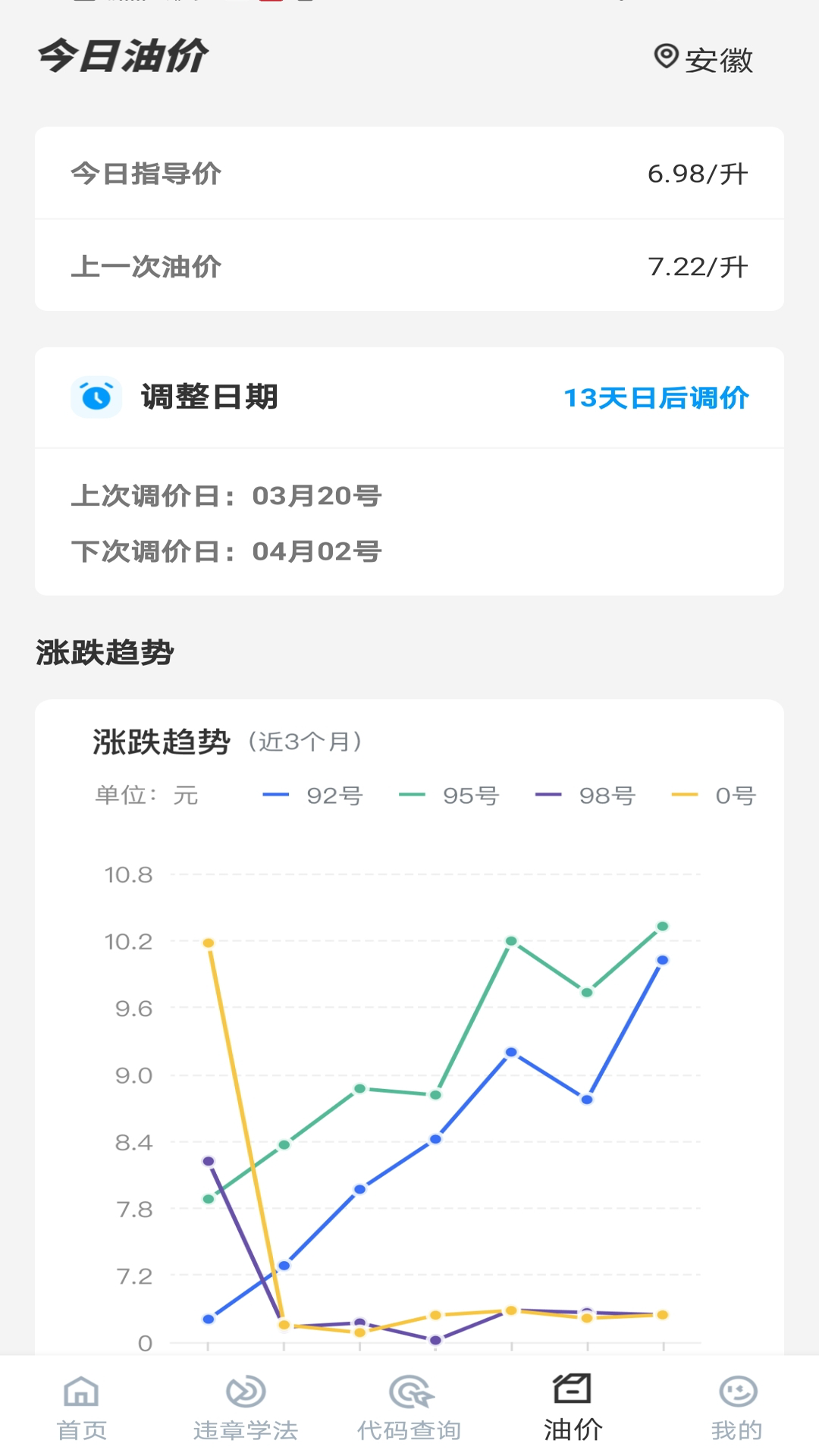Toggle the 95号 series in the chart legend
Viewport: 819px width, 1456px height.
click(450, 795)
